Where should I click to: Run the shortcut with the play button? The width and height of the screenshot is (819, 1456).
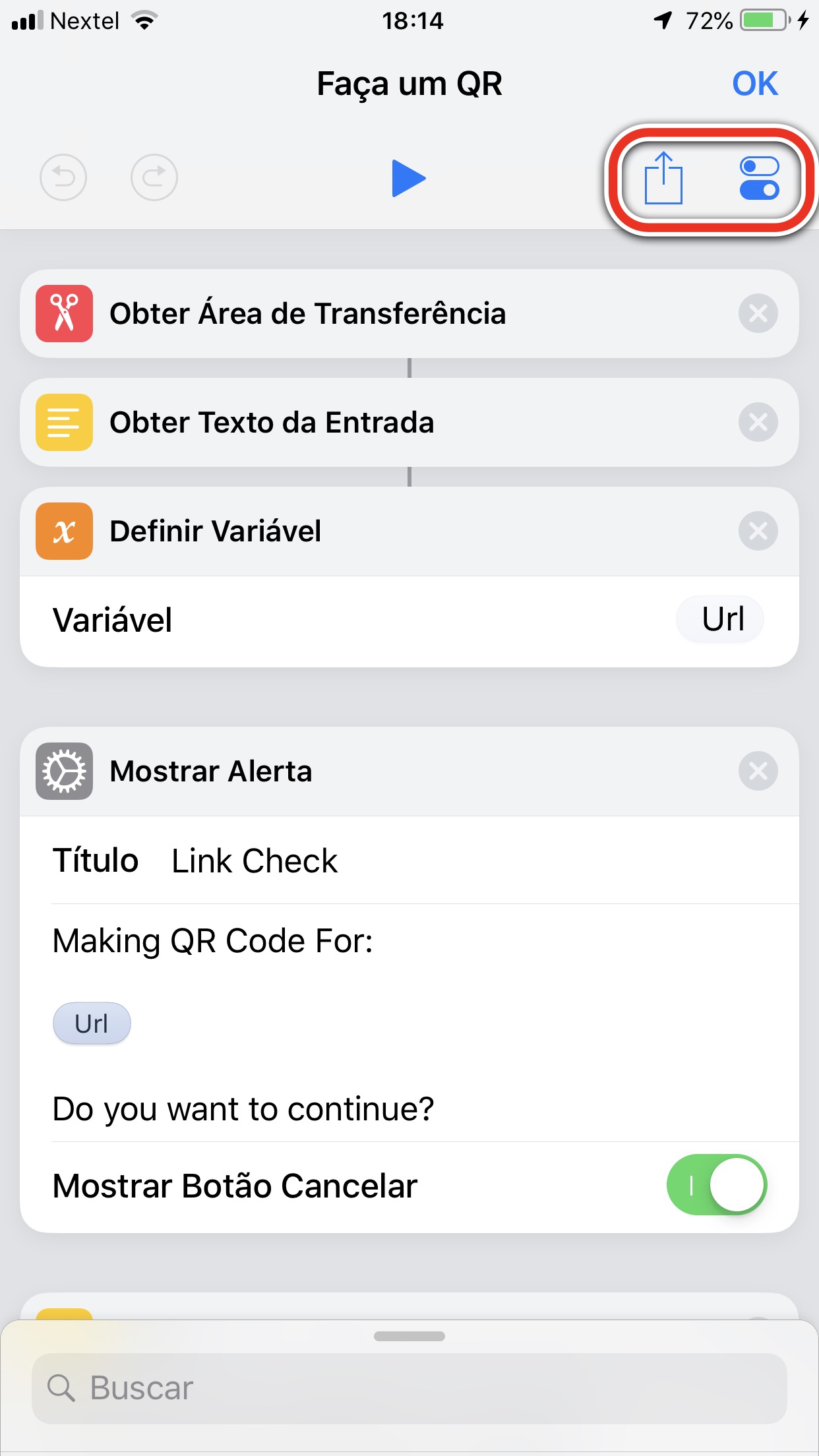409,178
